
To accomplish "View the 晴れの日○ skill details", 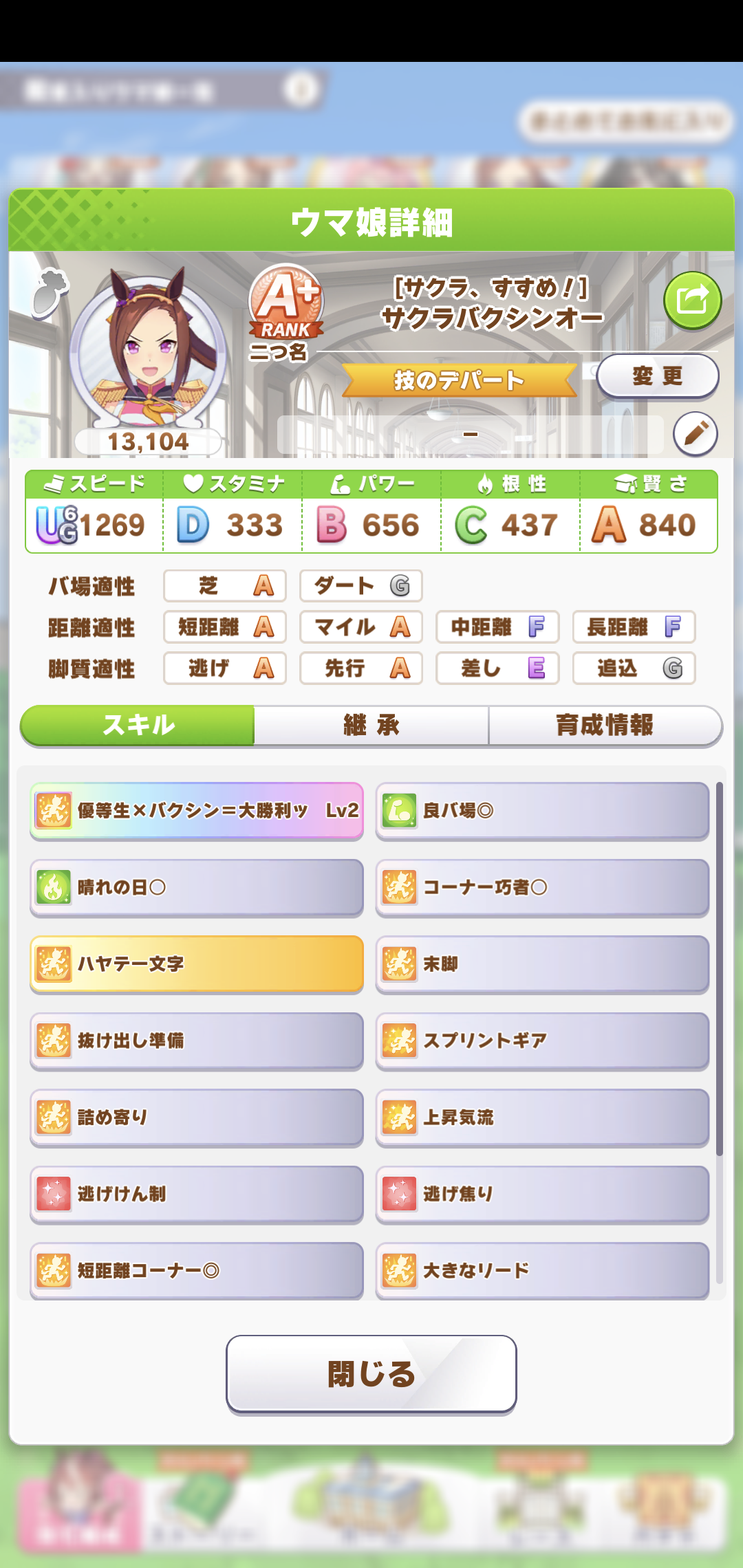I will tap(197, 887).
